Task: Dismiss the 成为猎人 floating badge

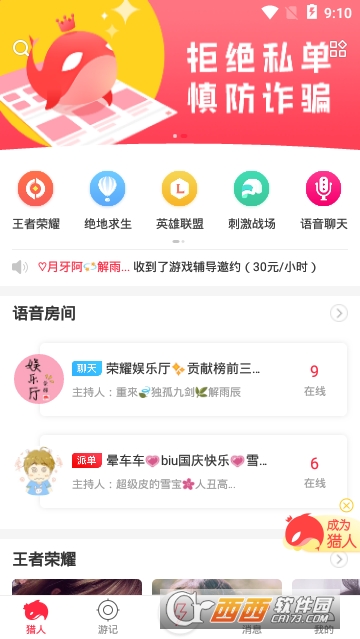Action: [346, 506]
